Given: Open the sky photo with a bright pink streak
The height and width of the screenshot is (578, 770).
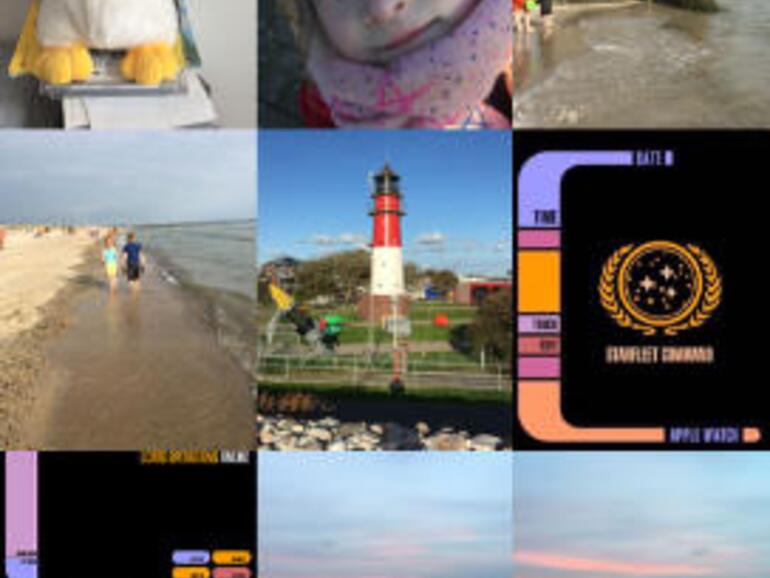Looking at the screenshot, I should click(x=641, y=514).
